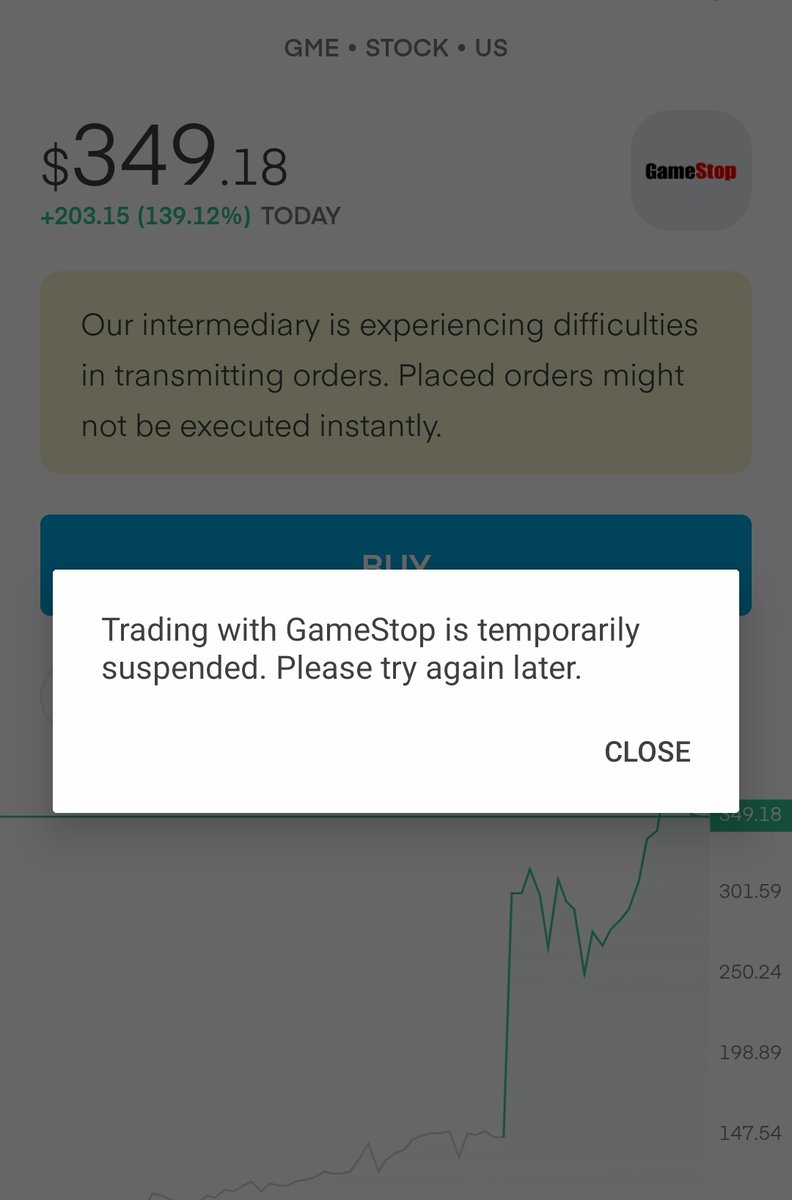
Task: Dismiss the dialog with CLOSE
Action: (647, 752)
